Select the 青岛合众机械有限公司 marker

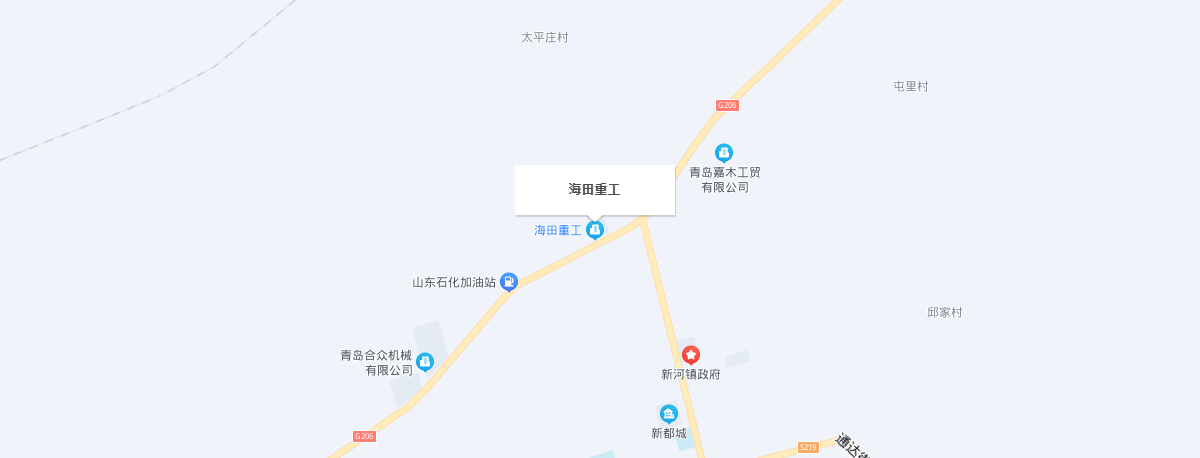(x=425, y=361)
